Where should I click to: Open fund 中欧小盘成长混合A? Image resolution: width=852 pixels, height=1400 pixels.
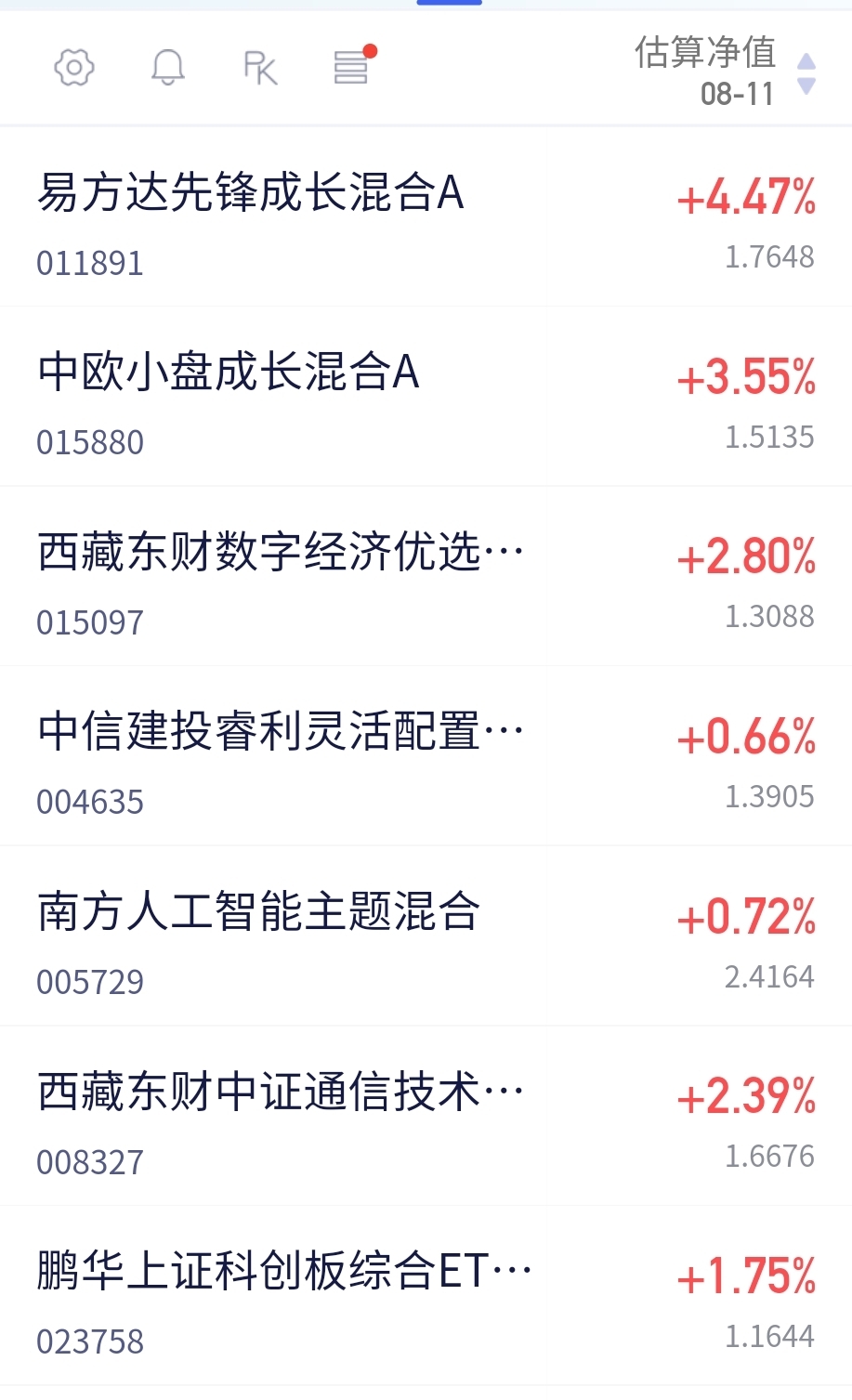tap(426, 397)
